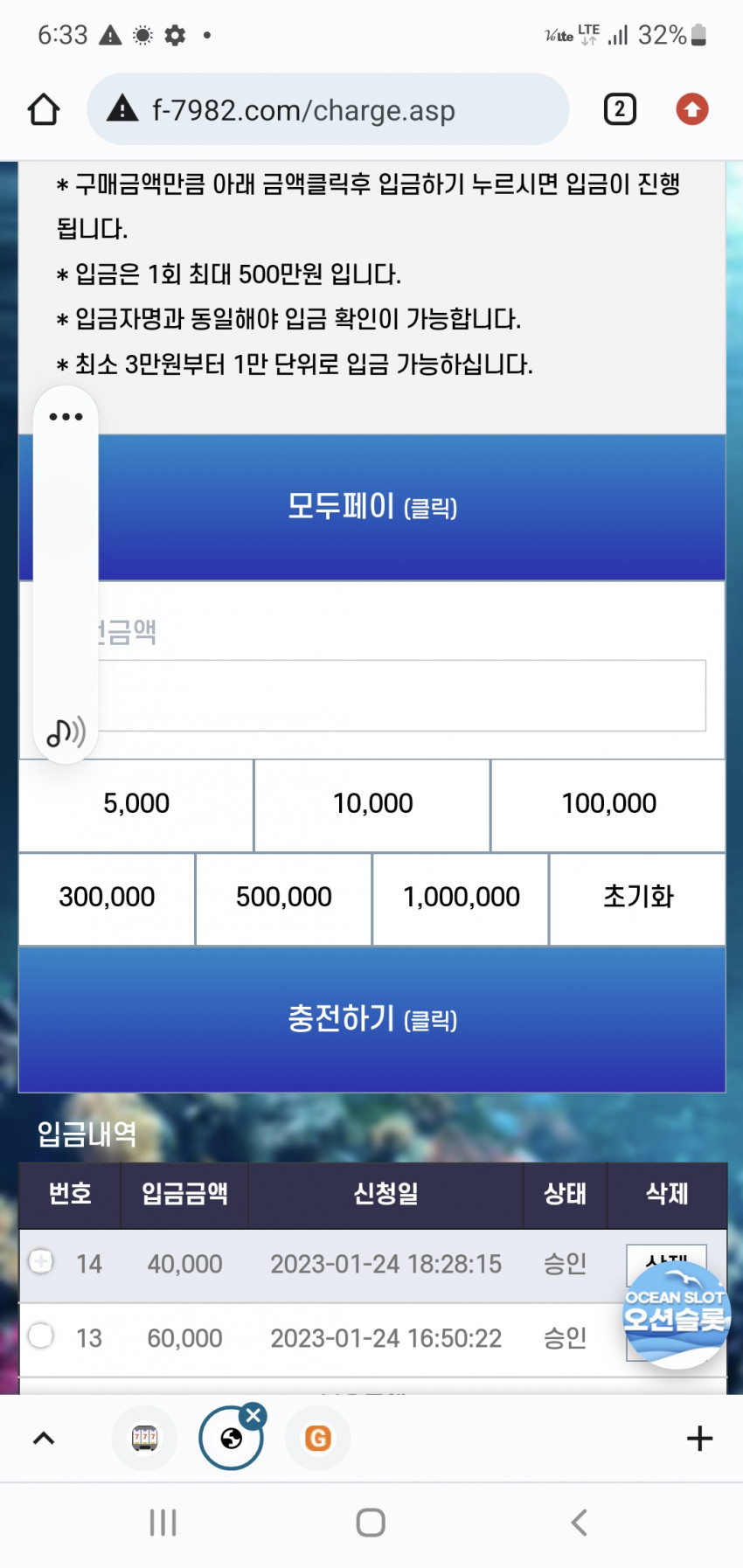743x1568 pixels.
Task: Open a new tab with plus
Action: pos(699,1438)
